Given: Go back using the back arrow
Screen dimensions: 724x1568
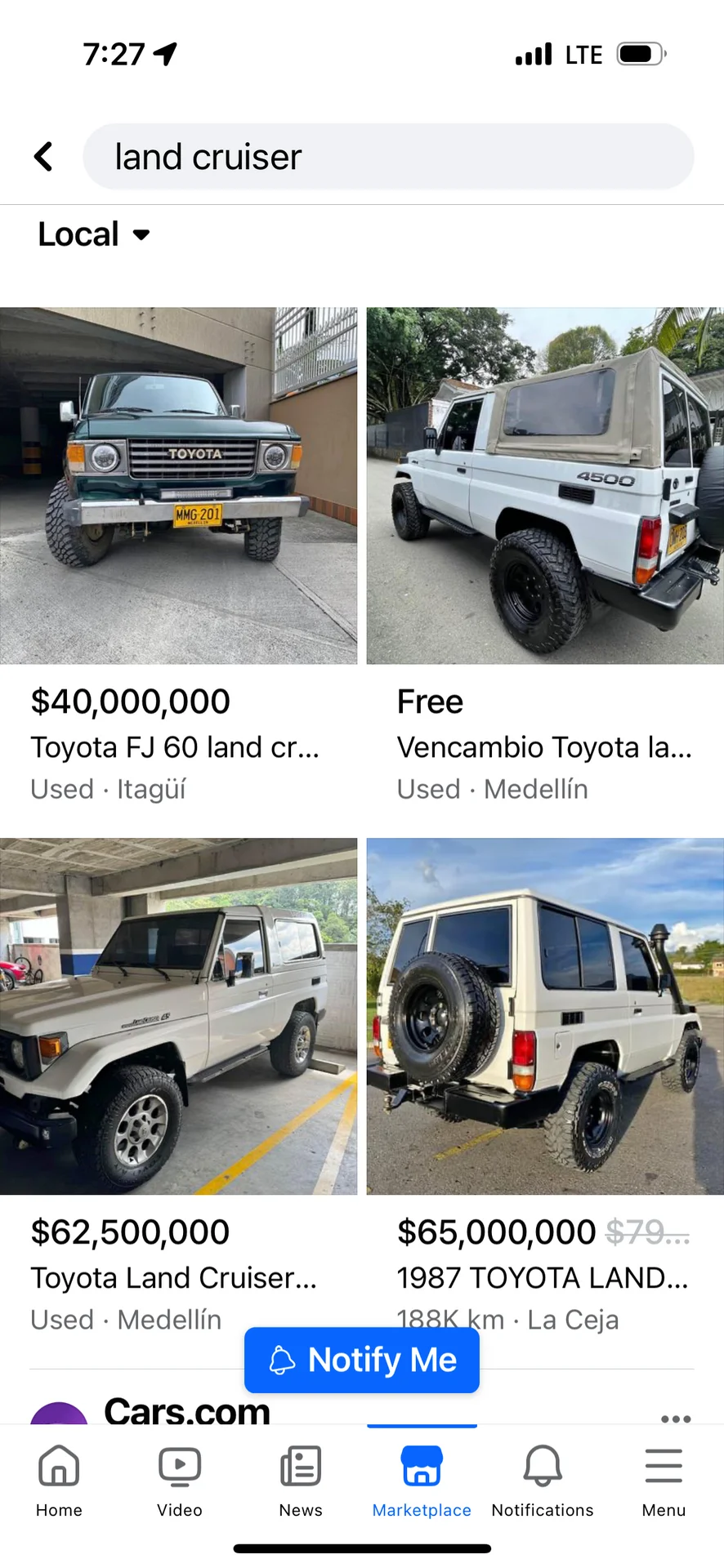Looking at the screenshot, I should pyautogui.click(x=44, y=156).
